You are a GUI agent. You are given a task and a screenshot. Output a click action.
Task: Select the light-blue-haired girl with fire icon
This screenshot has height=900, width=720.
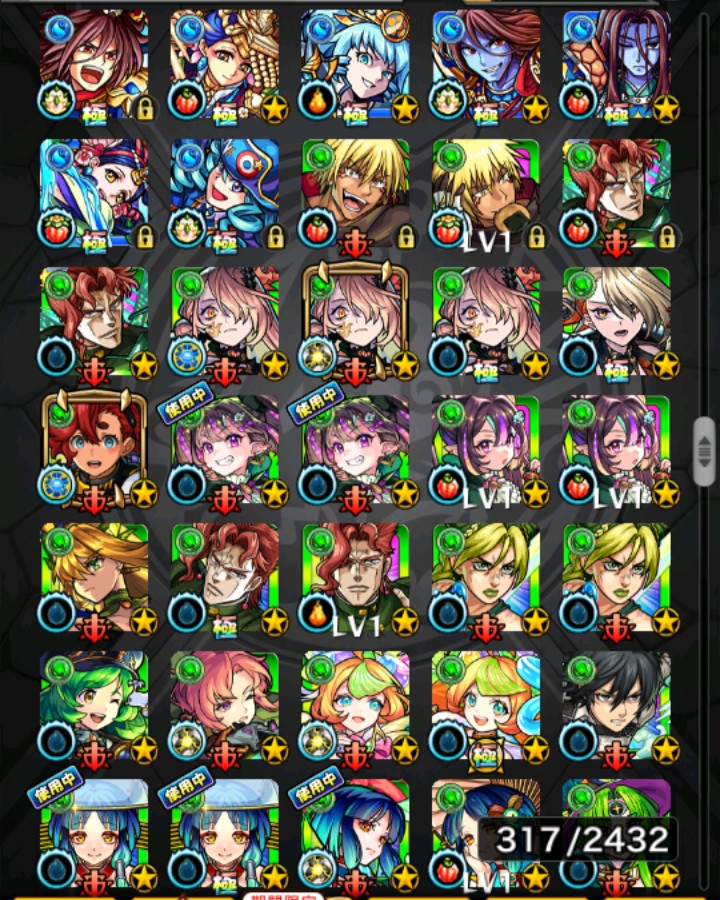pyautogui.click(x=355, y=62)
